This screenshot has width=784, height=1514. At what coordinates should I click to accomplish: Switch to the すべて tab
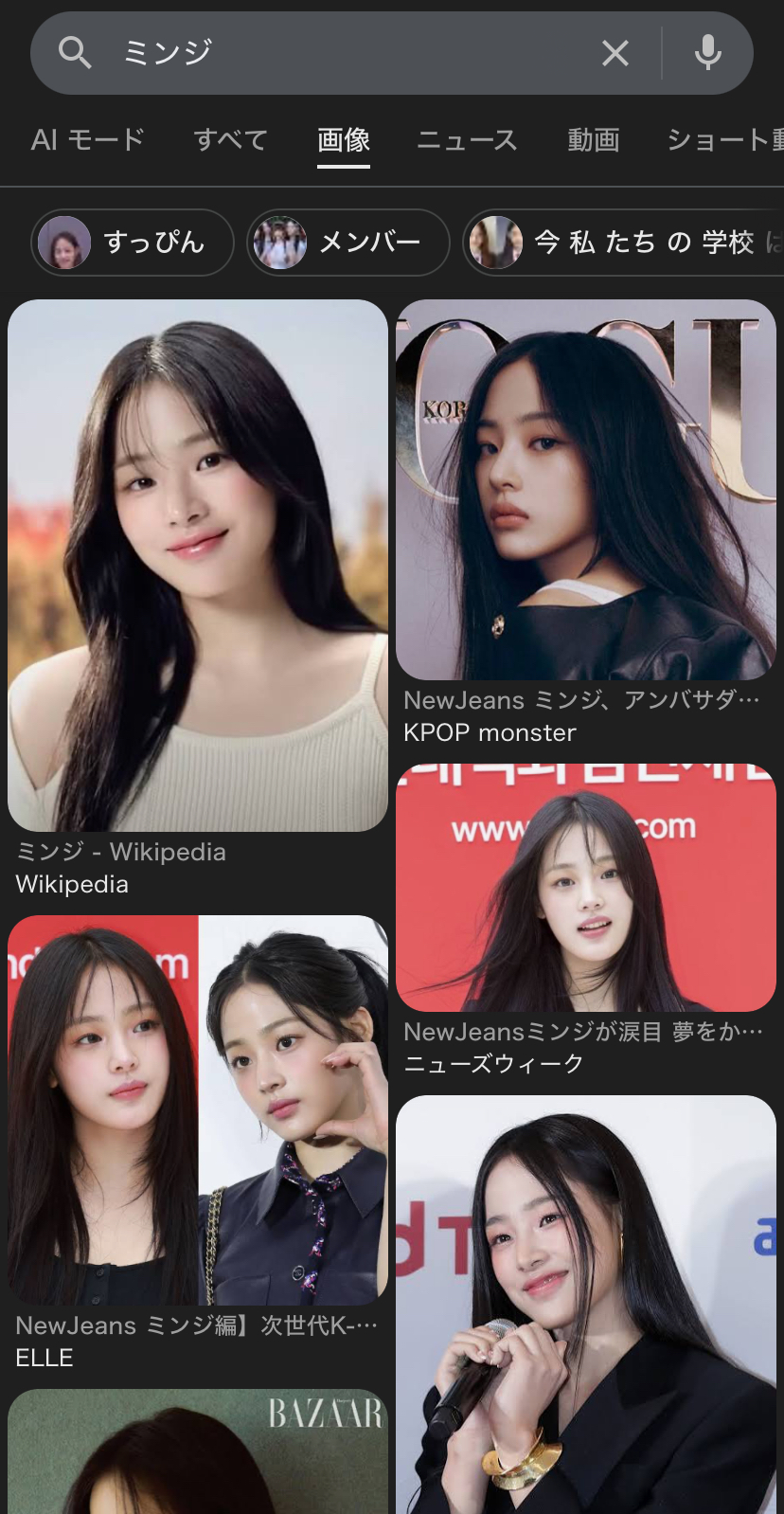pos(230,140)
